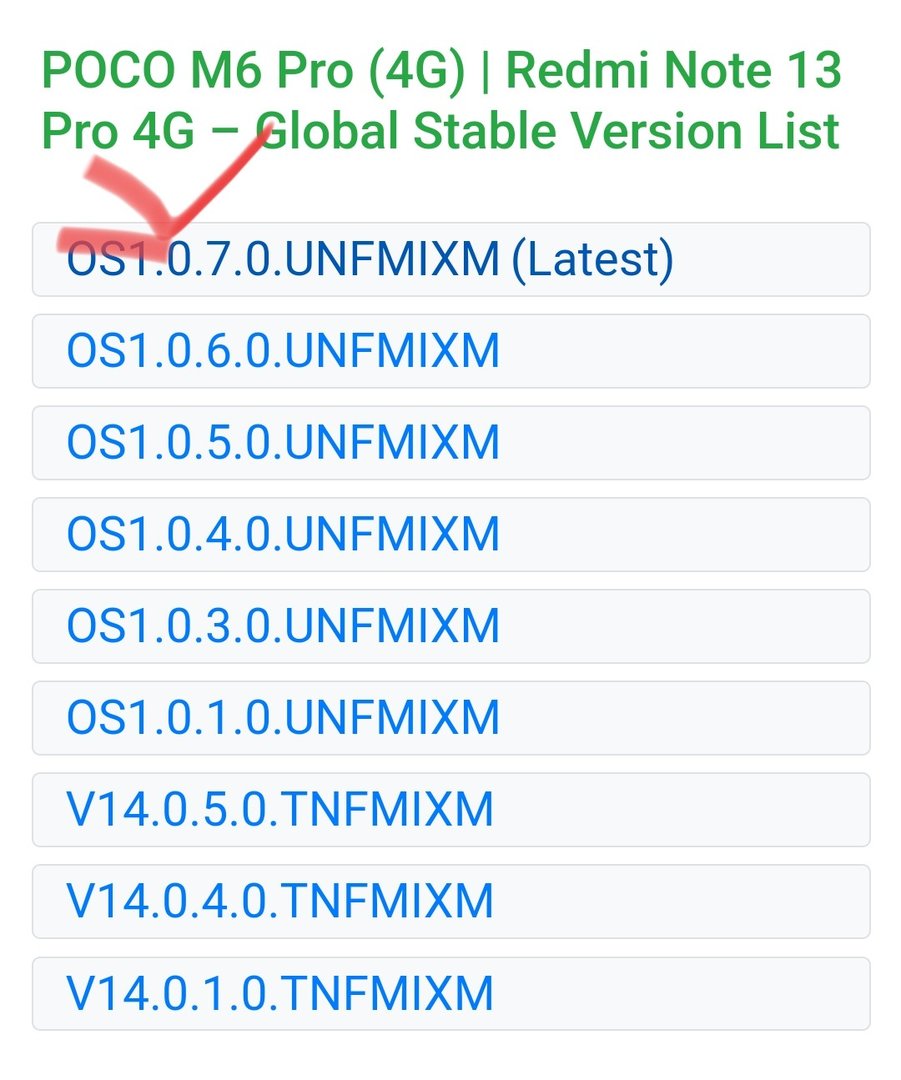The image size is (901, 1080).
Task: Open OS1.0.7.0.UNFMIXM latest version
Action: click(x=370, y=260)
